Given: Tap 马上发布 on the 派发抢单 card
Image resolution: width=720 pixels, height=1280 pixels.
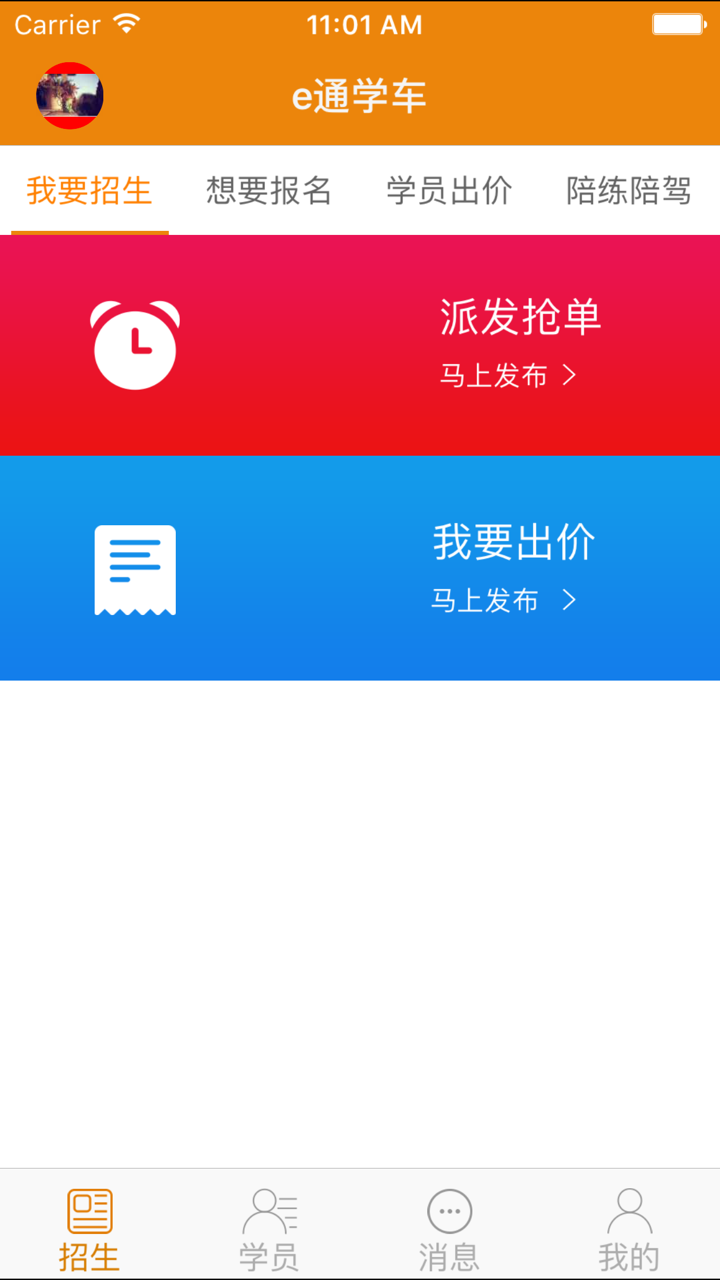Looking at the screenshot, I should pyautogui.click(x=493, y=377).
